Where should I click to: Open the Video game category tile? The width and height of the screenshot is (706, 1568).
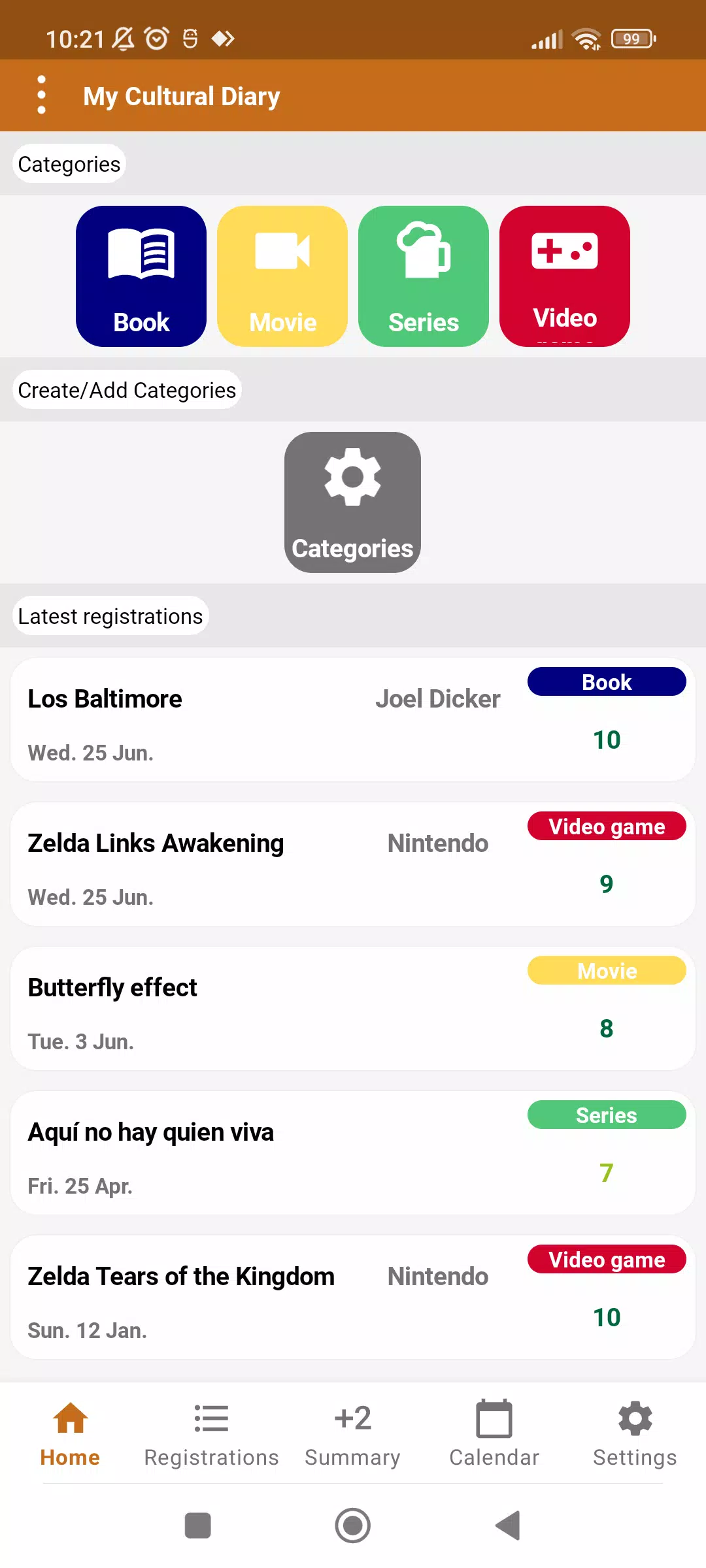[x=565, y=276]
